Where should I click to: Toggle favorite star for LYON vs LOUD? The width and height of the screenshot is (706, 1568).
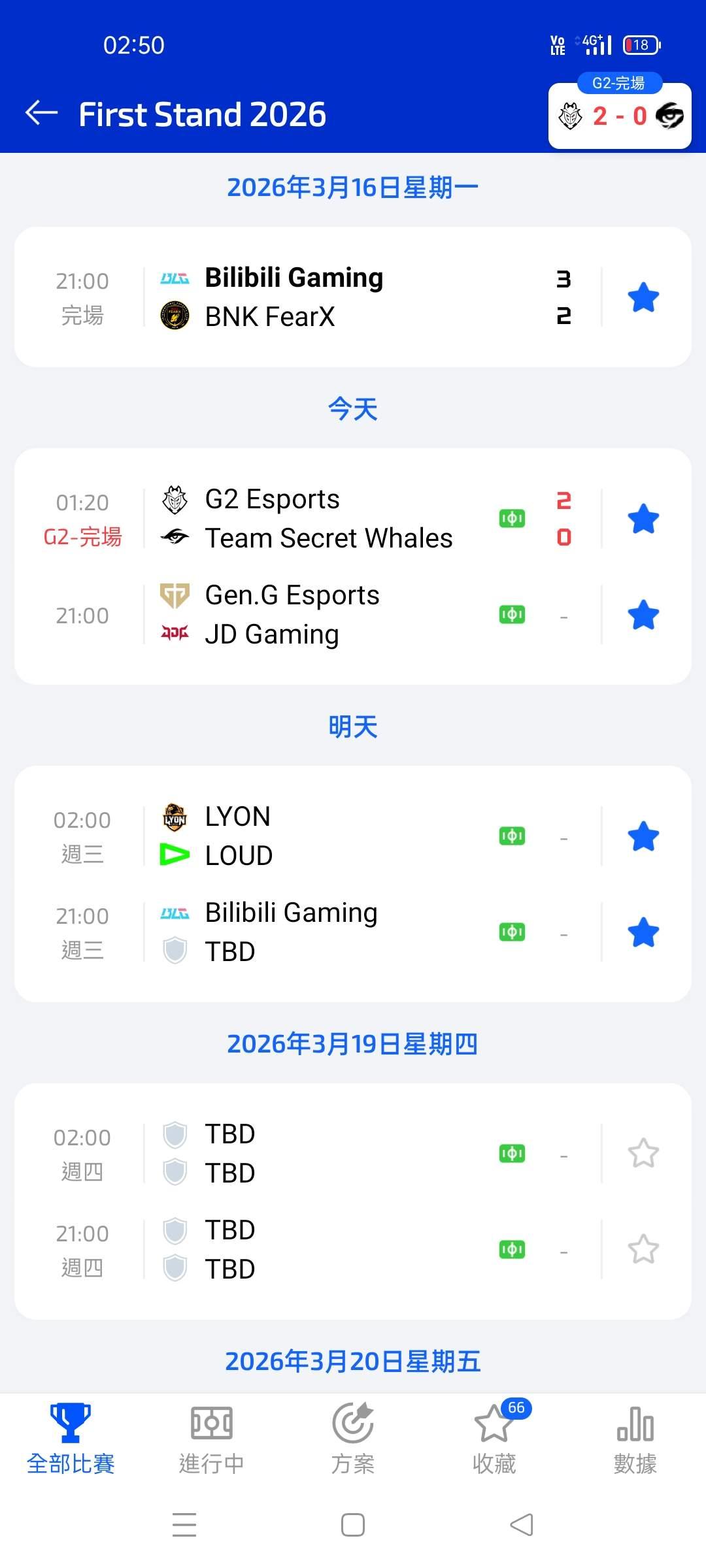(x=643, y=836)
